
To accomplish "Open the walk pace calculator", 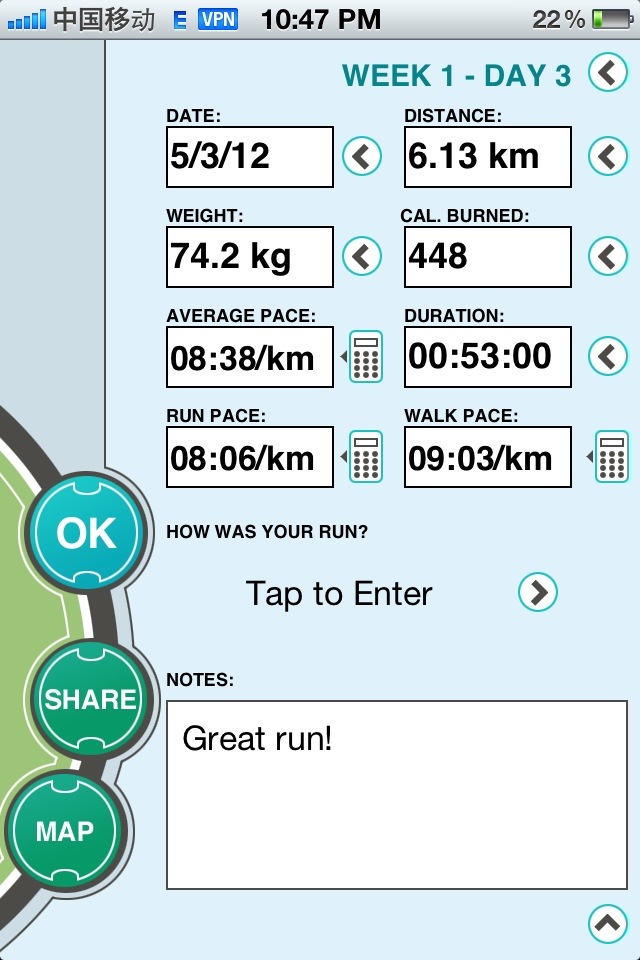I will (x=611, y=457).
